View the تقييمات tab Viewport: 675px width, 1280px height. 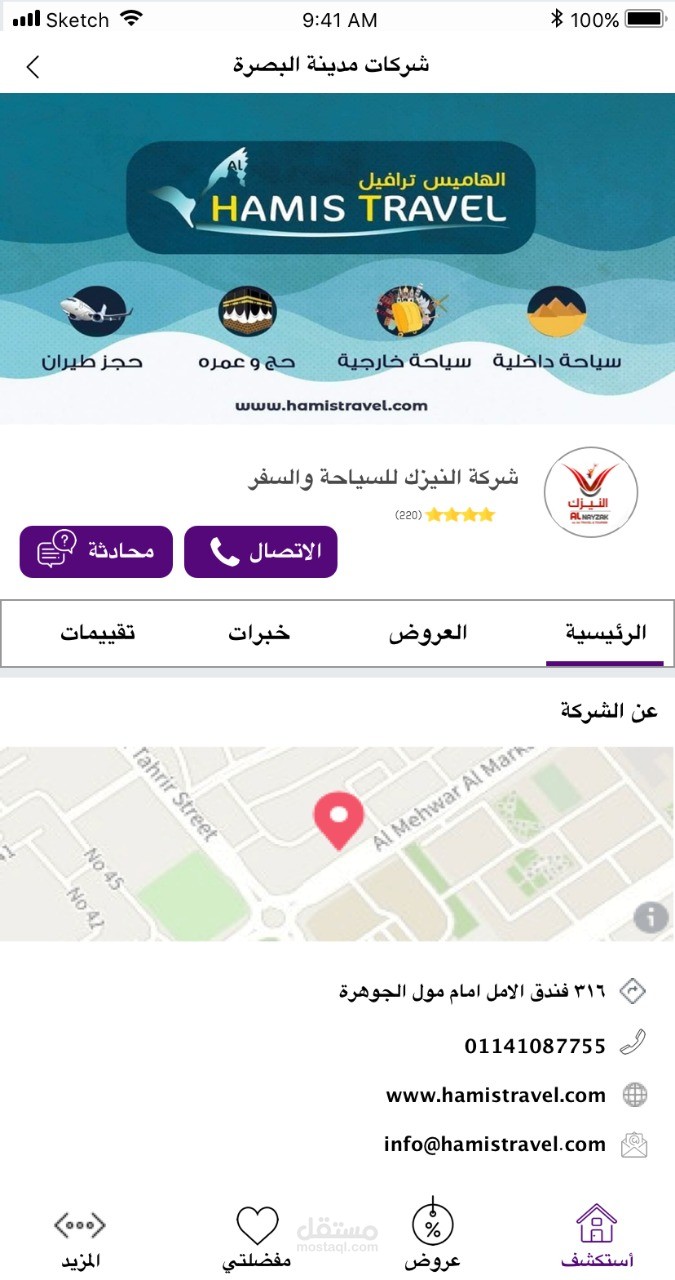(97, 633)
